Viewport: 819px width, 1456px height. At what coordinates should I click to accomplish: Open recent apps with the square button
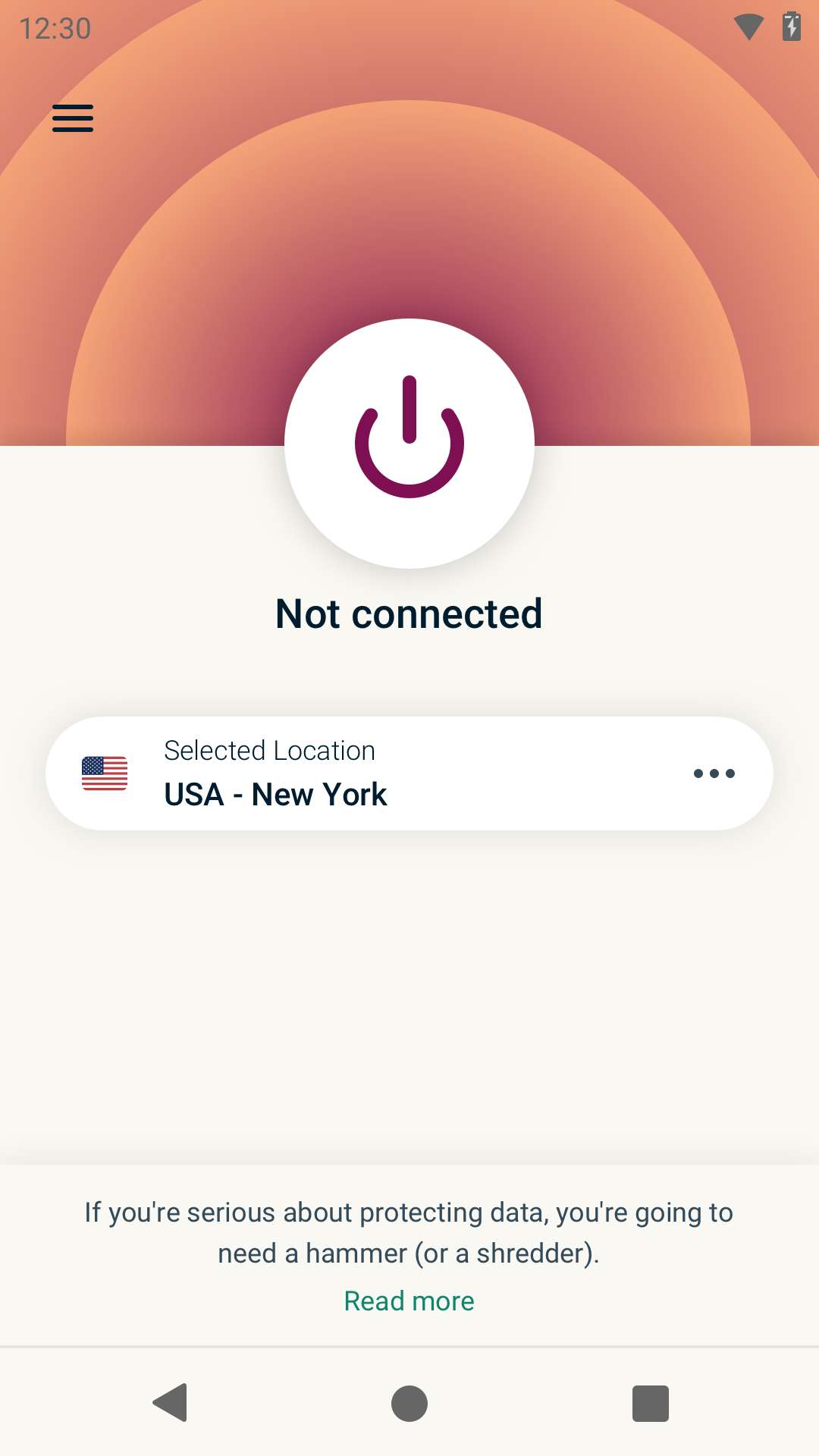click(x=651, y=1404)
